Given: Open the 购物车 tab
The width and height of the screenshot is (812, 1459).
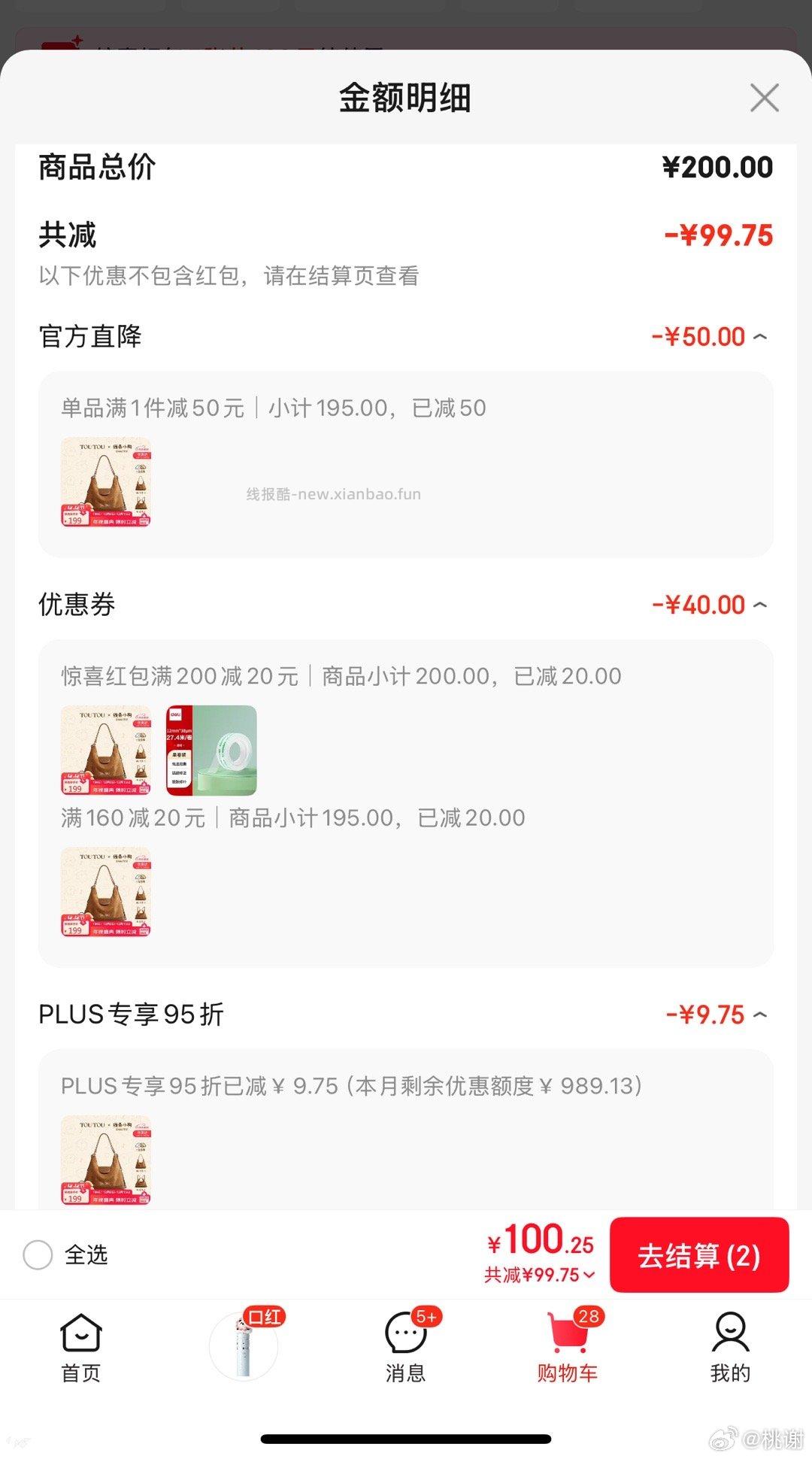Looking at the screenshot, I should click(567, 1348).
